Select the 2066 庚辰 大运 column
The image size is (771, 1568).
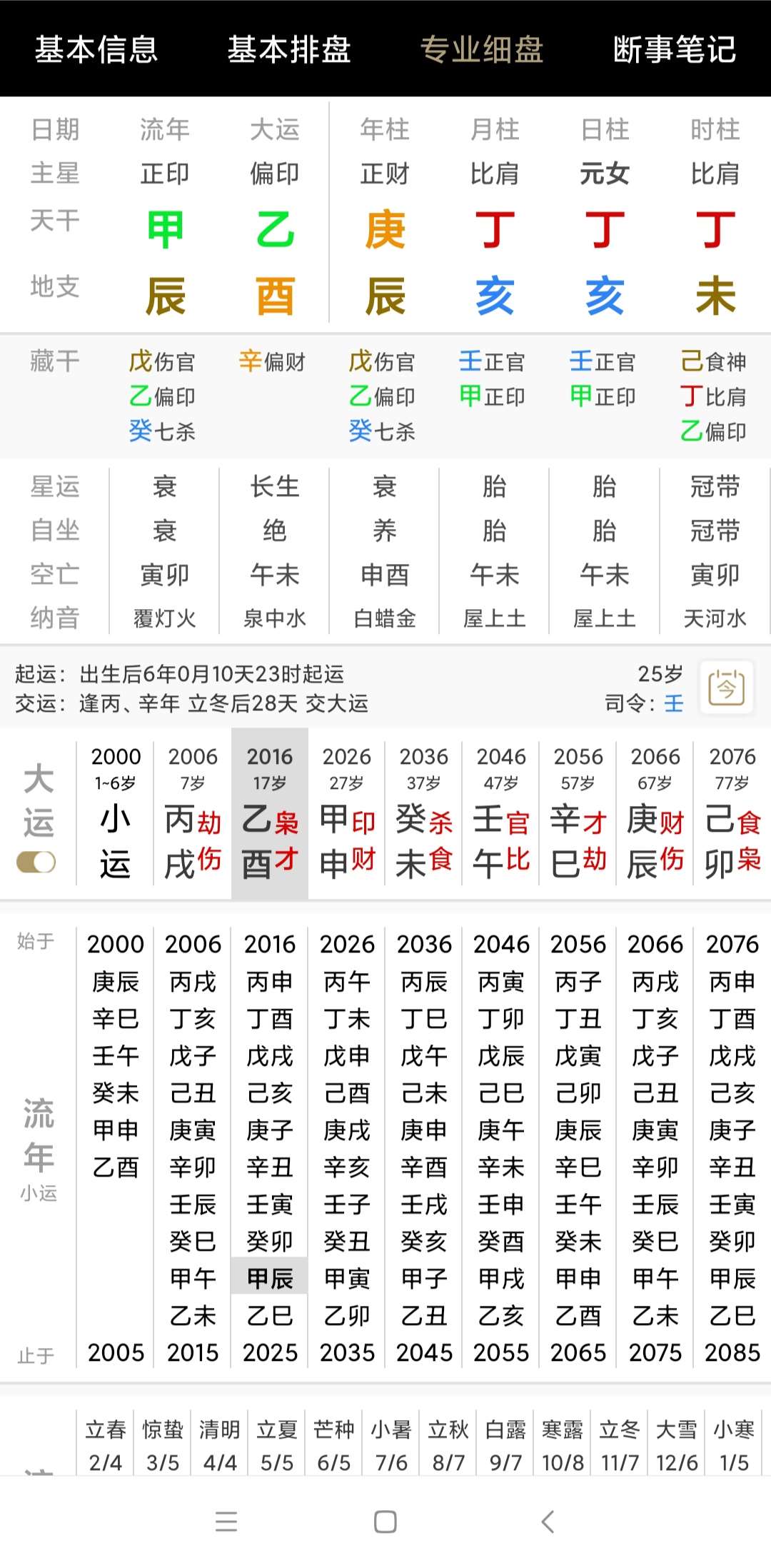[x=655, y=814]
